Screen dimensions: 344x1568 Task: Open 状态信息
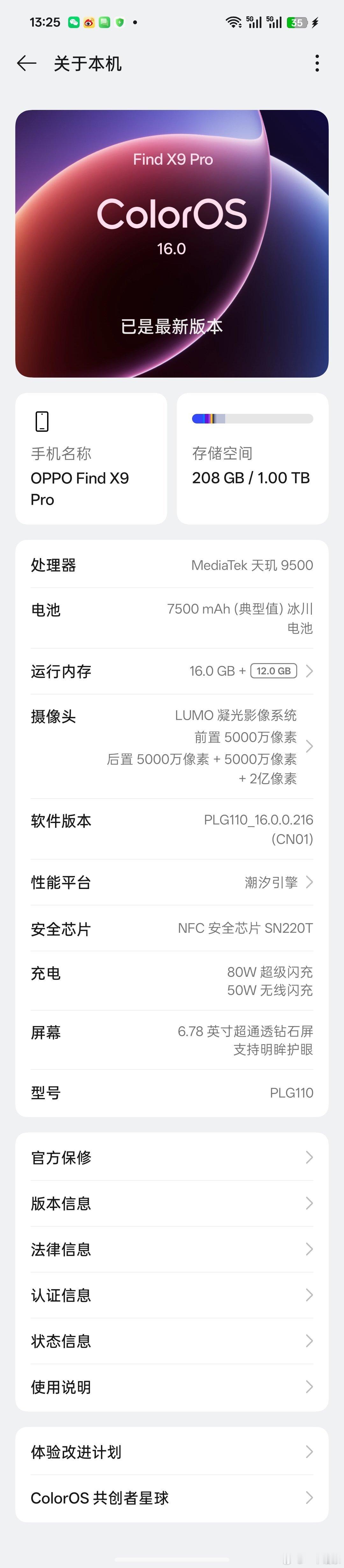click(172, 1341)
